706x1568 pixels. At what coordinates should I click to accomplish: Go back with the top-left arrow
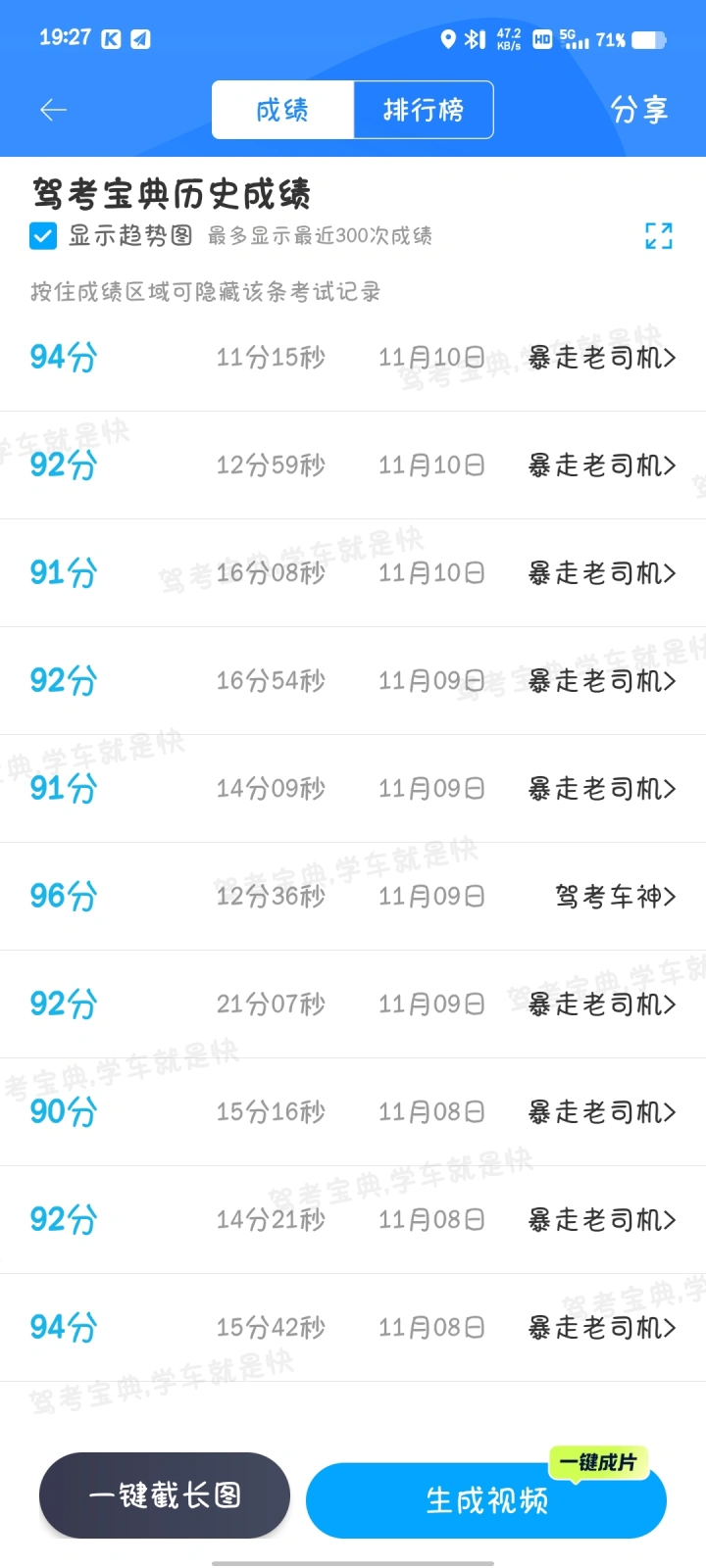point(53,110)
